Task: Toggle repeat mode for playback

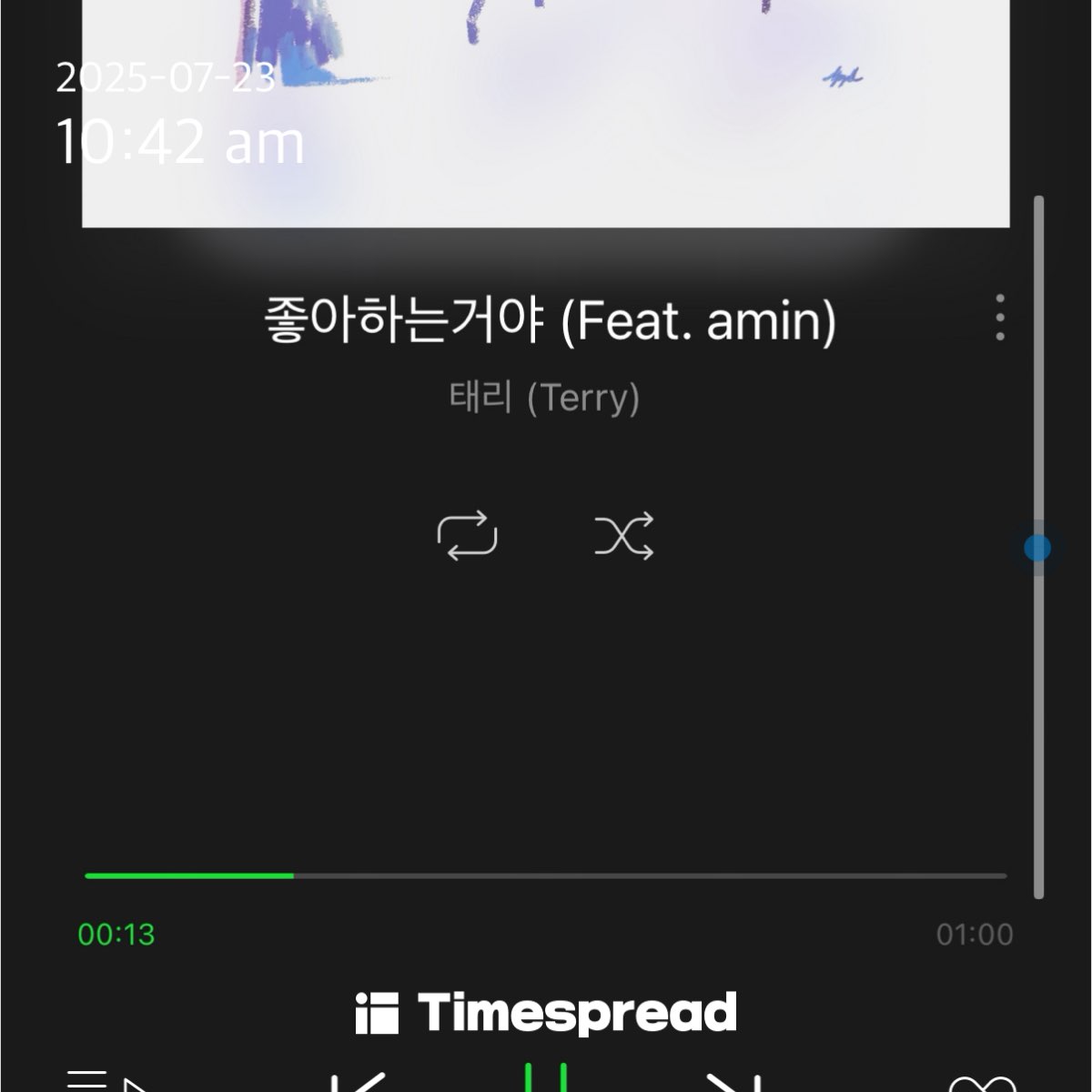Action: 467,535
